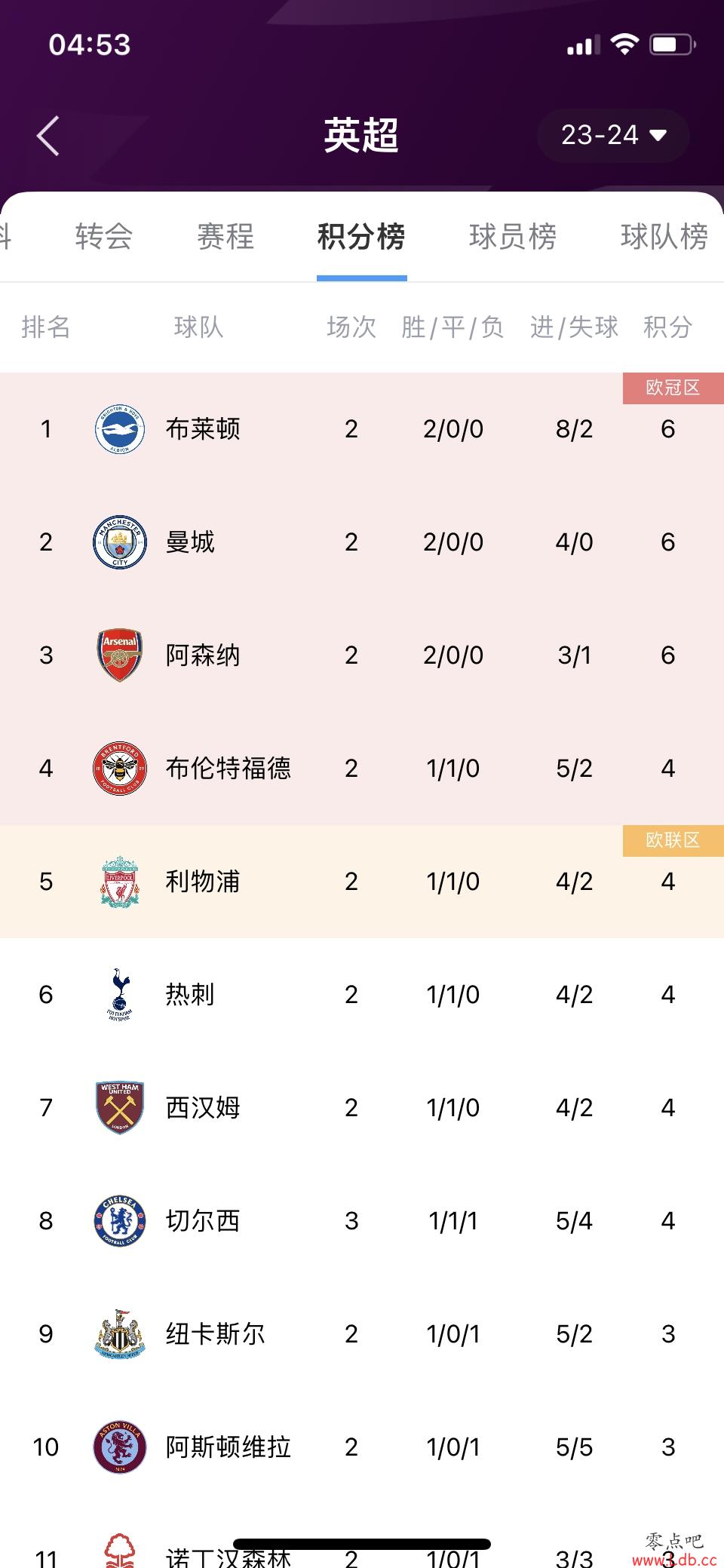This screenshot has width=724, height=1568.
Task: Open the 纽卡斯尔 team row
Action: (x=362, y=1334)
